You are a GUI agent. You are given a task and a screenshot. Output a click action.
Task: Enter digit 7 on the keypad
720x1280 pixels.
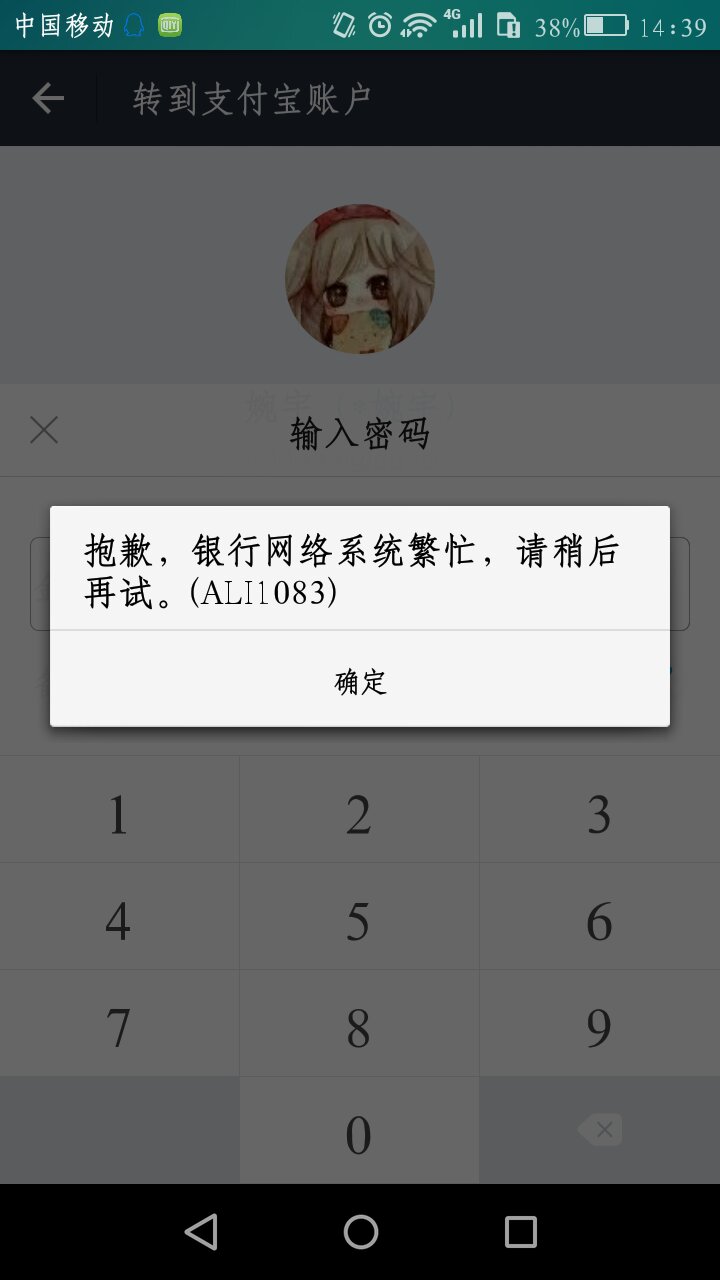coord(119,1026)
